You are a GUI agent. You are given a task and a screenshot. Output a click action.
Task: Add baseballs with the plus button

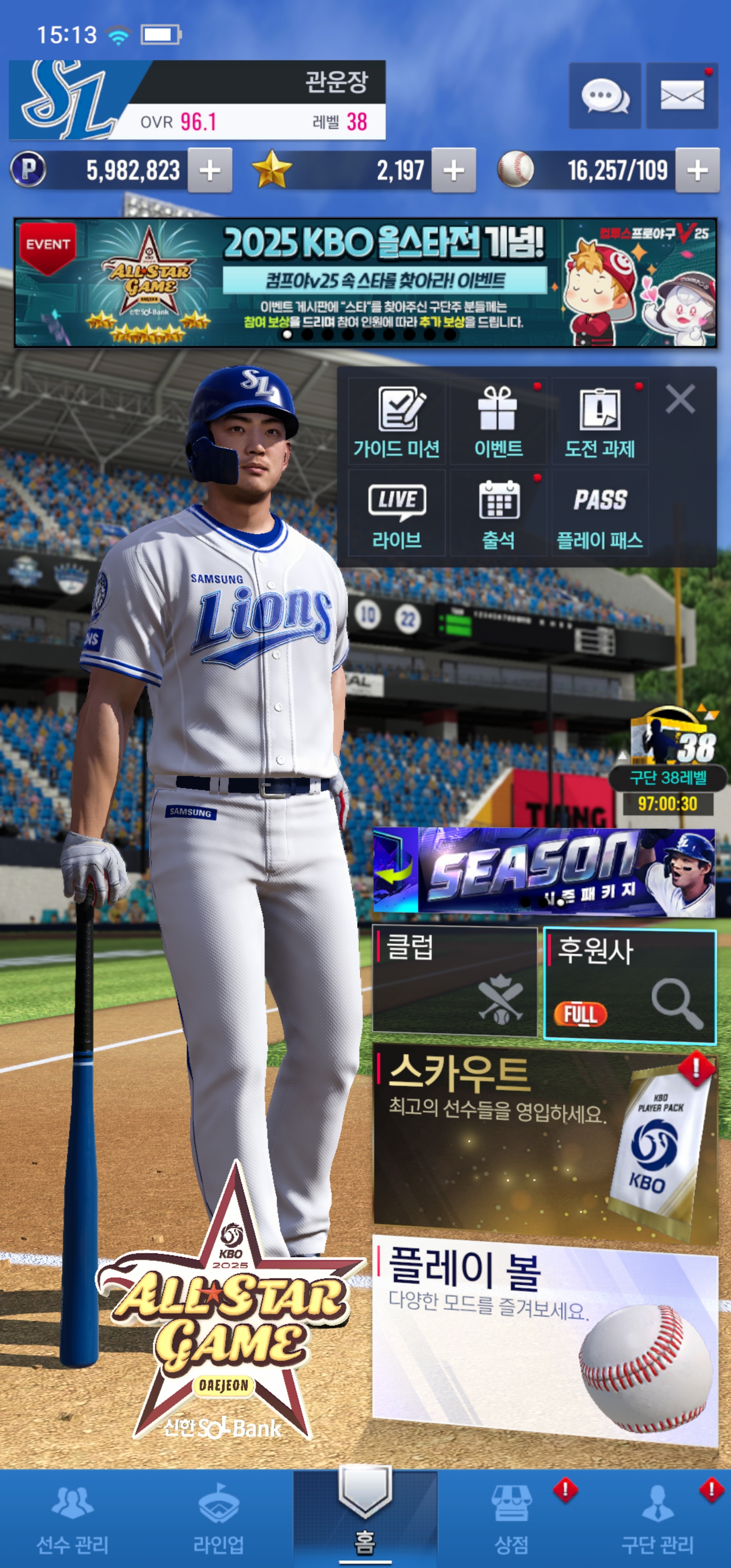click(697, 171)
